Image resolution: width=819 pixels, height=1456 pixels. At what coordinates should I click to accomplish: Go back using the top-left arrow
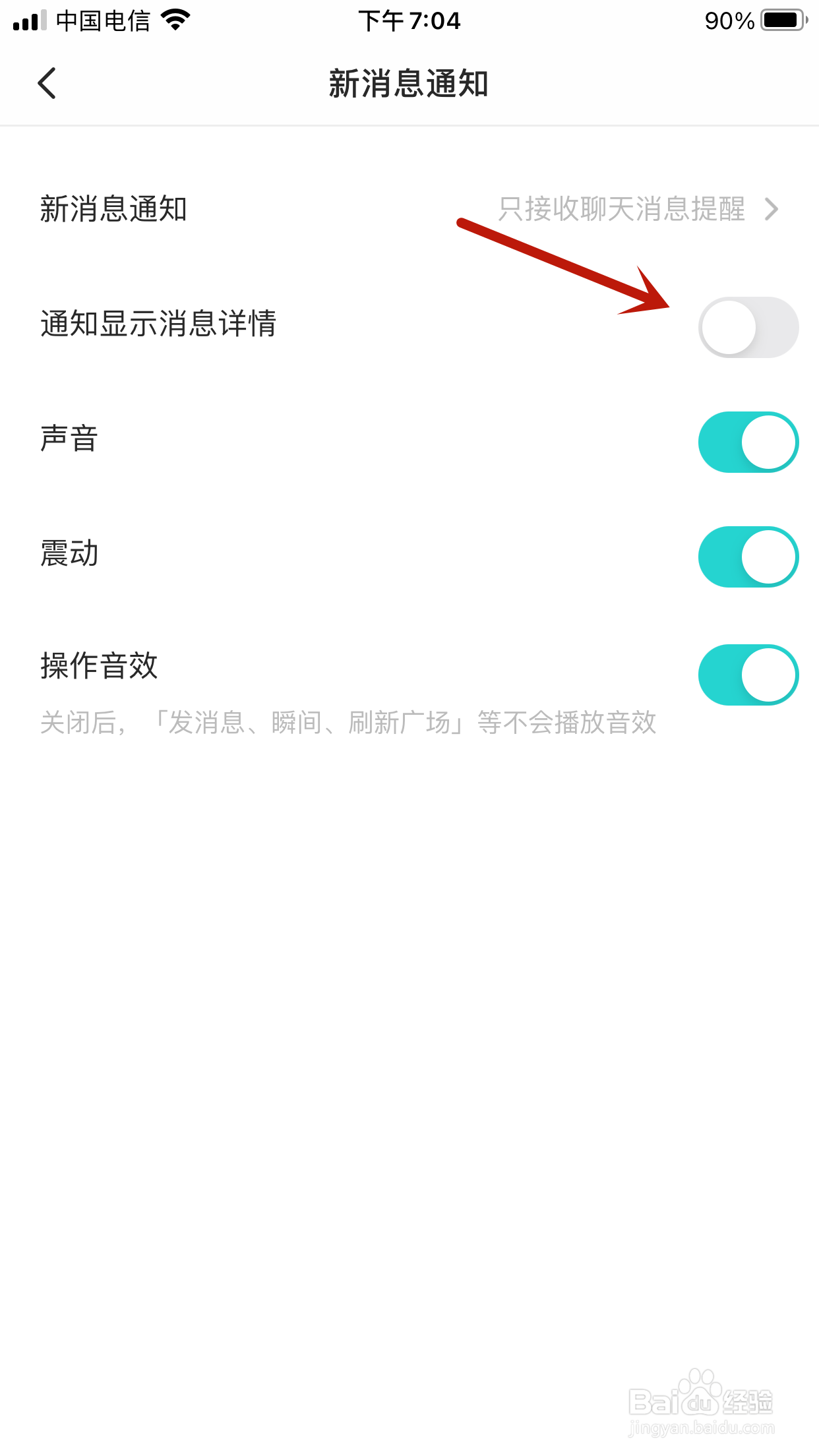47,83
